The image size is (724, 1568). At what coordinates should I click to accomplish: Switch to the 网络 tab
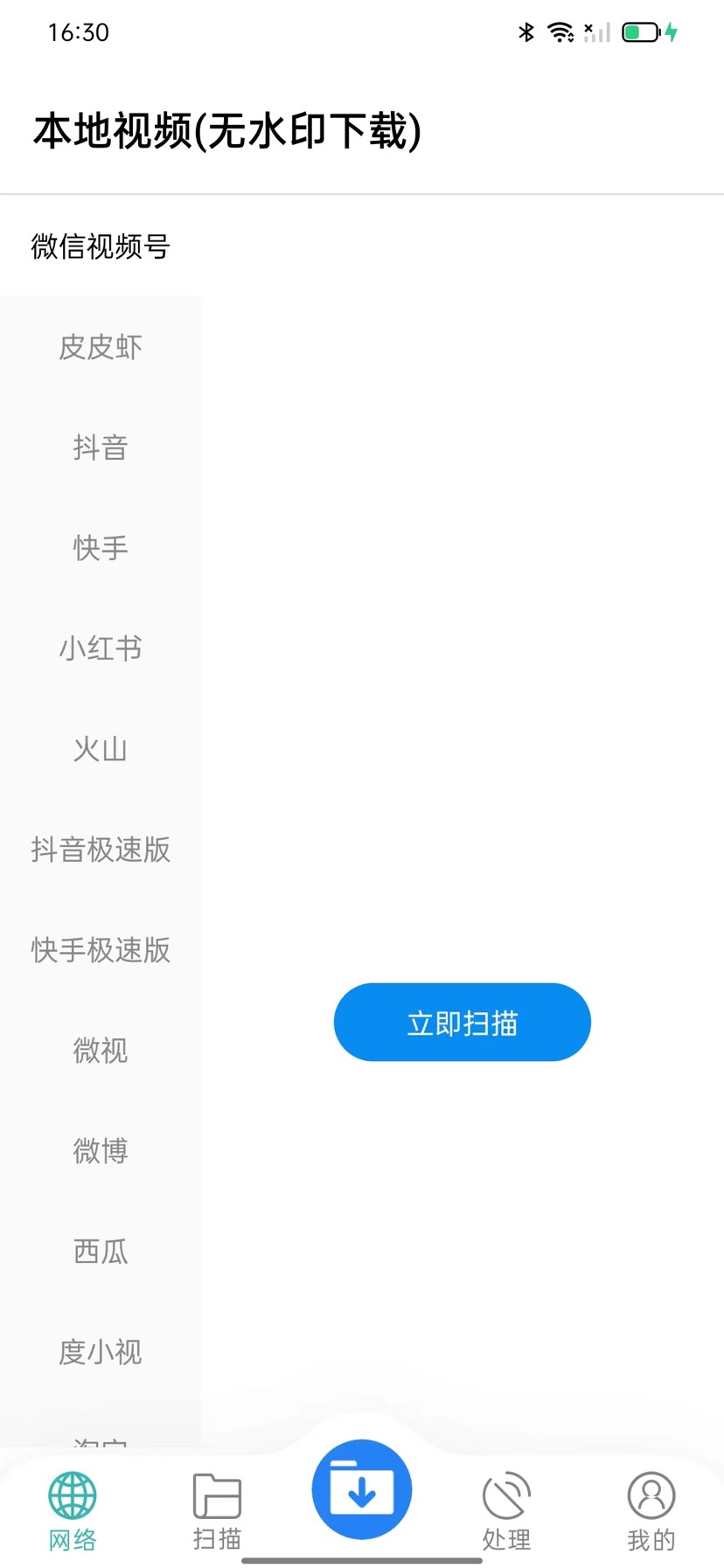click(73, 1510)
